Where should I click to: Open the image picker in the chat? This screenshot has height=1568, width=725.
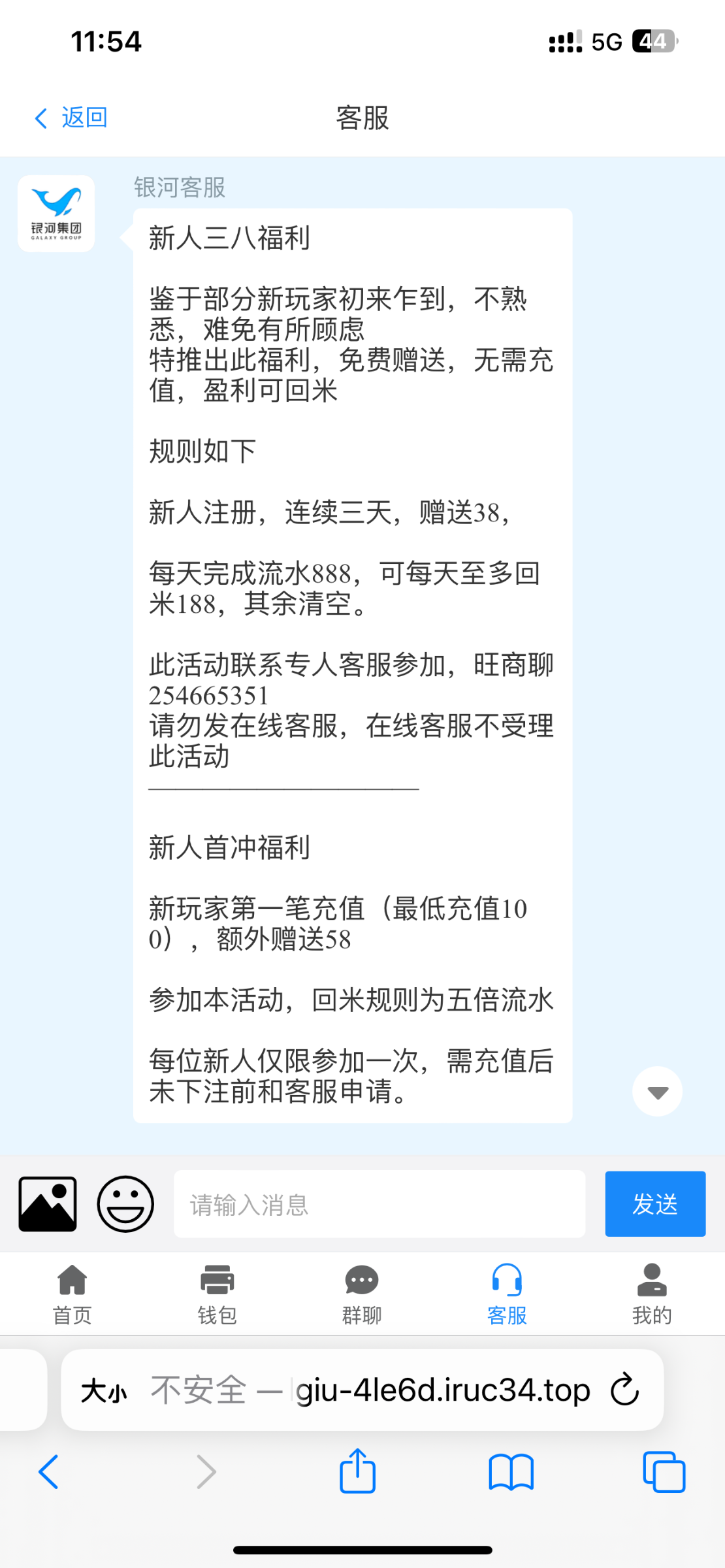click(x=48, y=1203)
